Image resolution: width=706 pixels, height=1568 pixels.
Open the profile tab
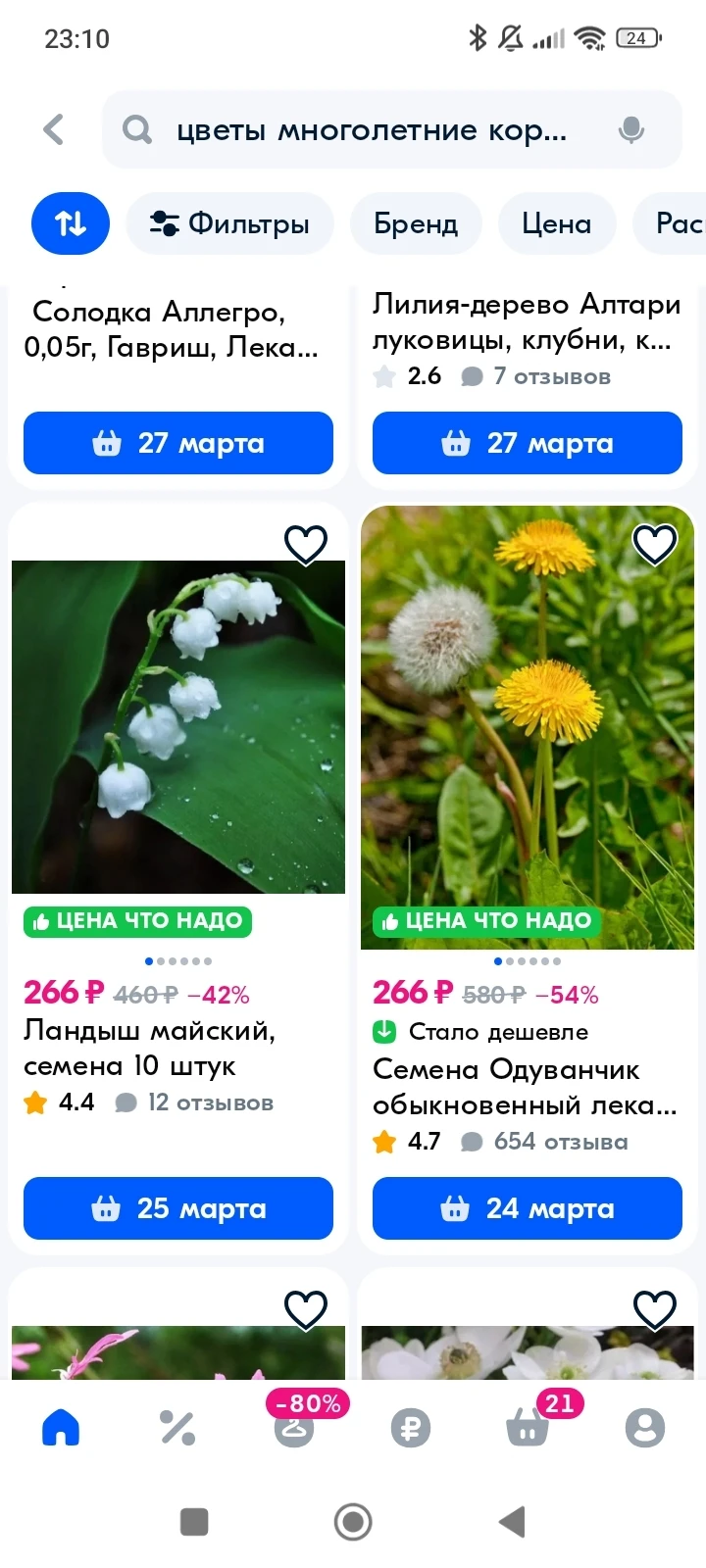coord(645,1428)
